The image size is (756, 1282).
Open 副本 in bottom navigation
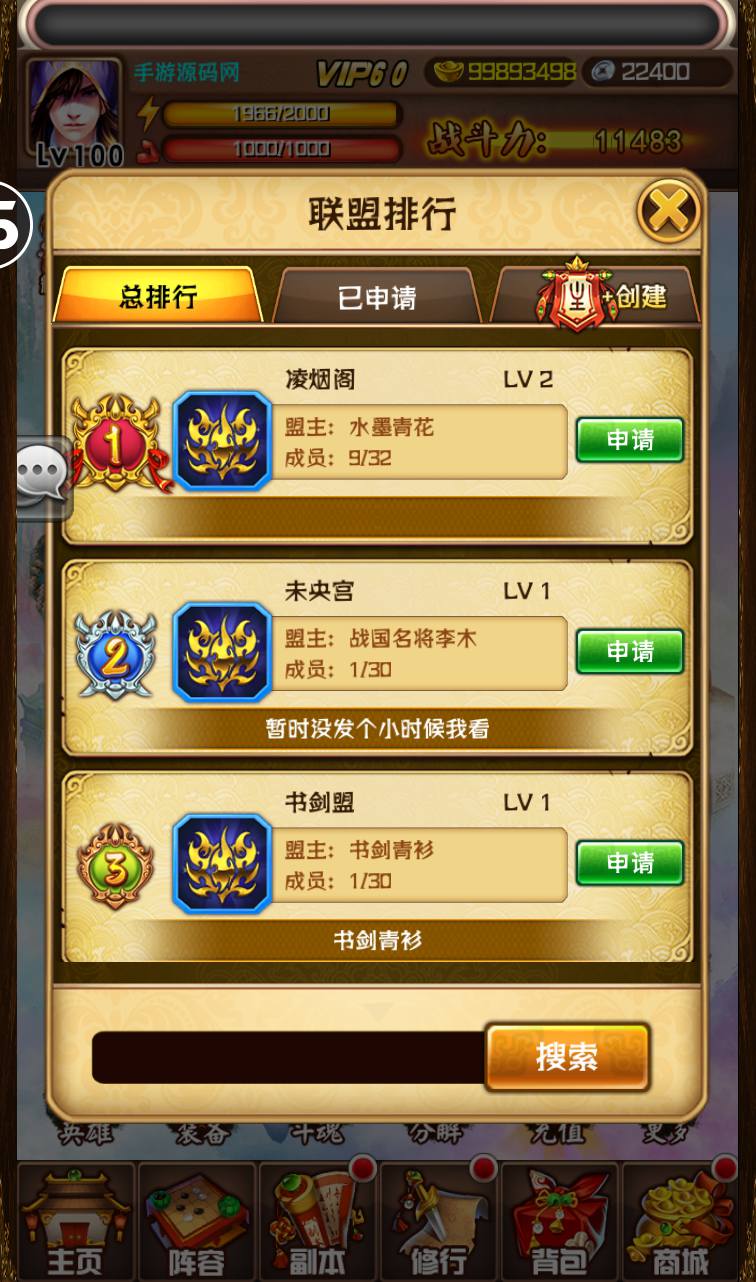(x=317, y=1222)
